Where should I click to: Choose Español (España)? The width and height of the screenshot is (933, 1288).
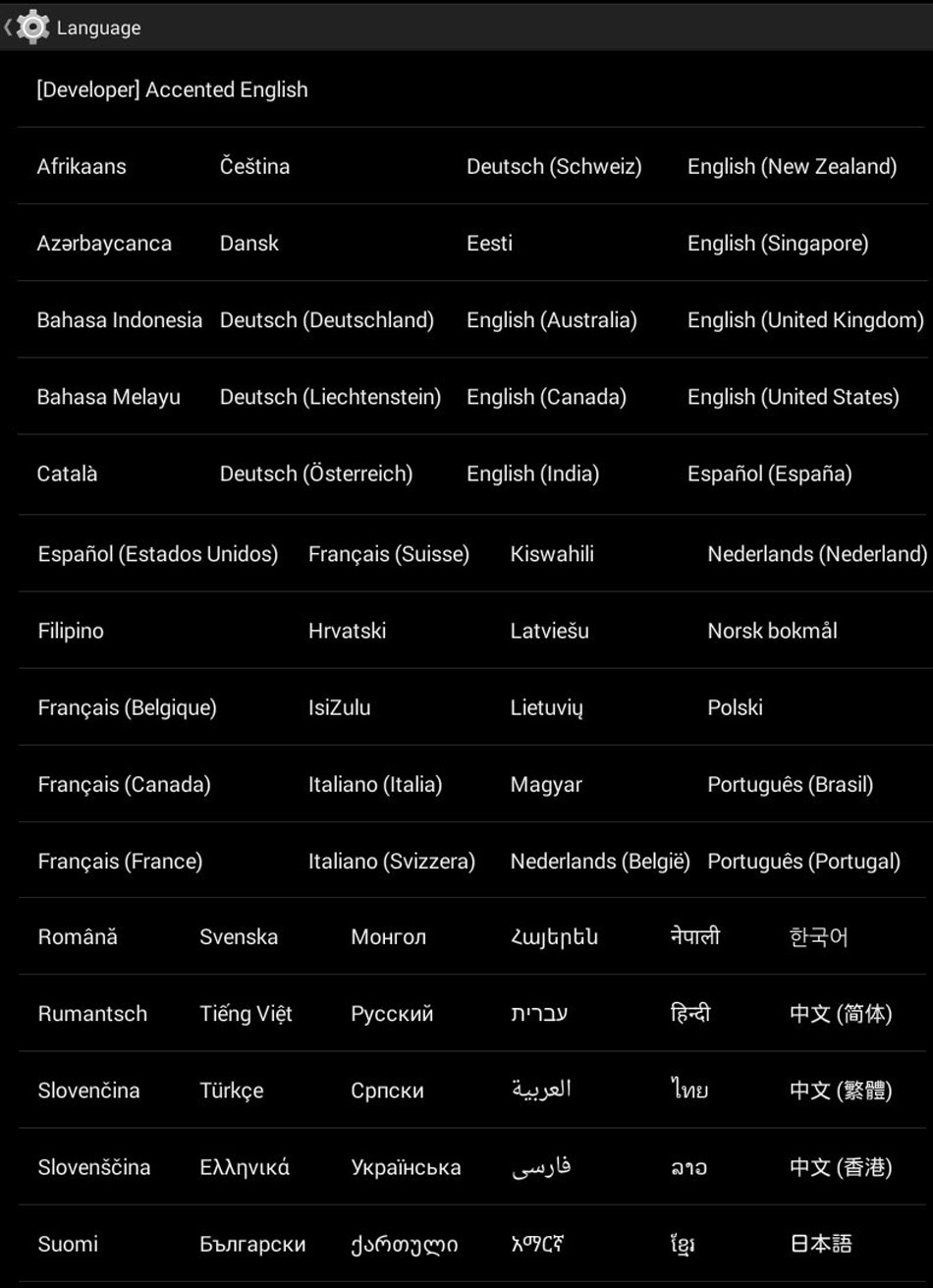(769, 474)
